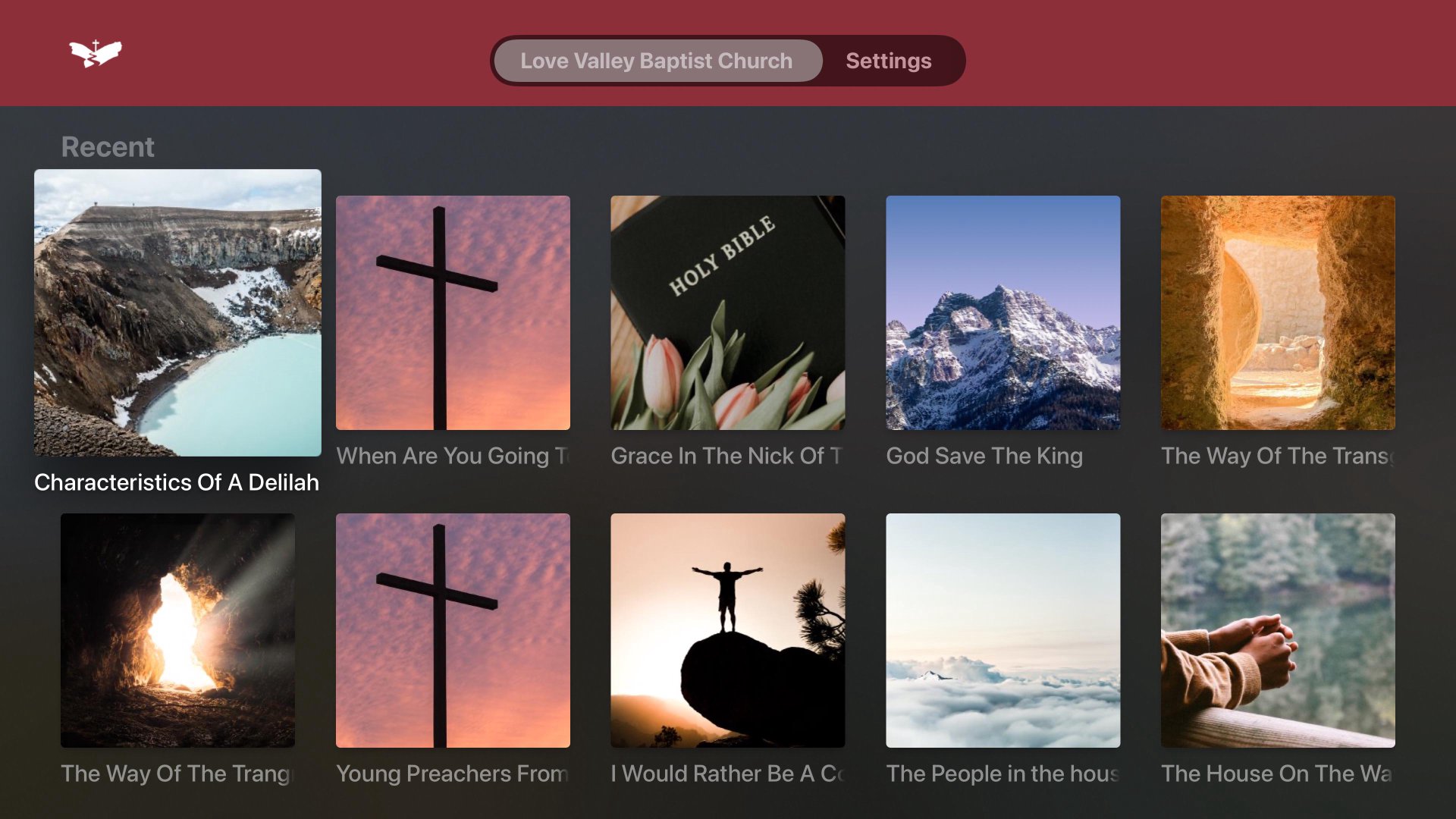1456x819 pixels.
Task: Open the sermon with the stone tomb image
Action: pos(1278,312)
